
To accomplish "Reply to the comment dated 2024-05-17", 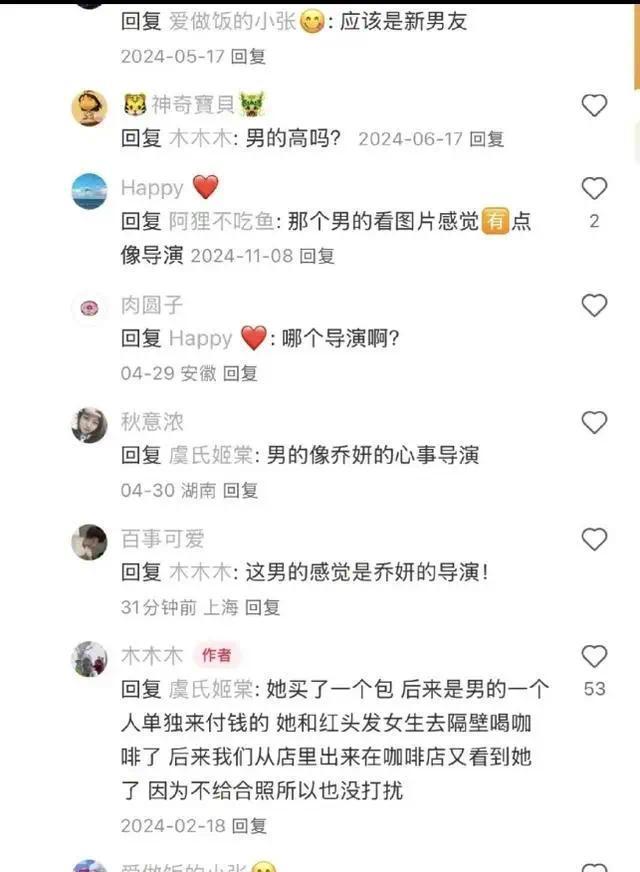I will [249, 57].
